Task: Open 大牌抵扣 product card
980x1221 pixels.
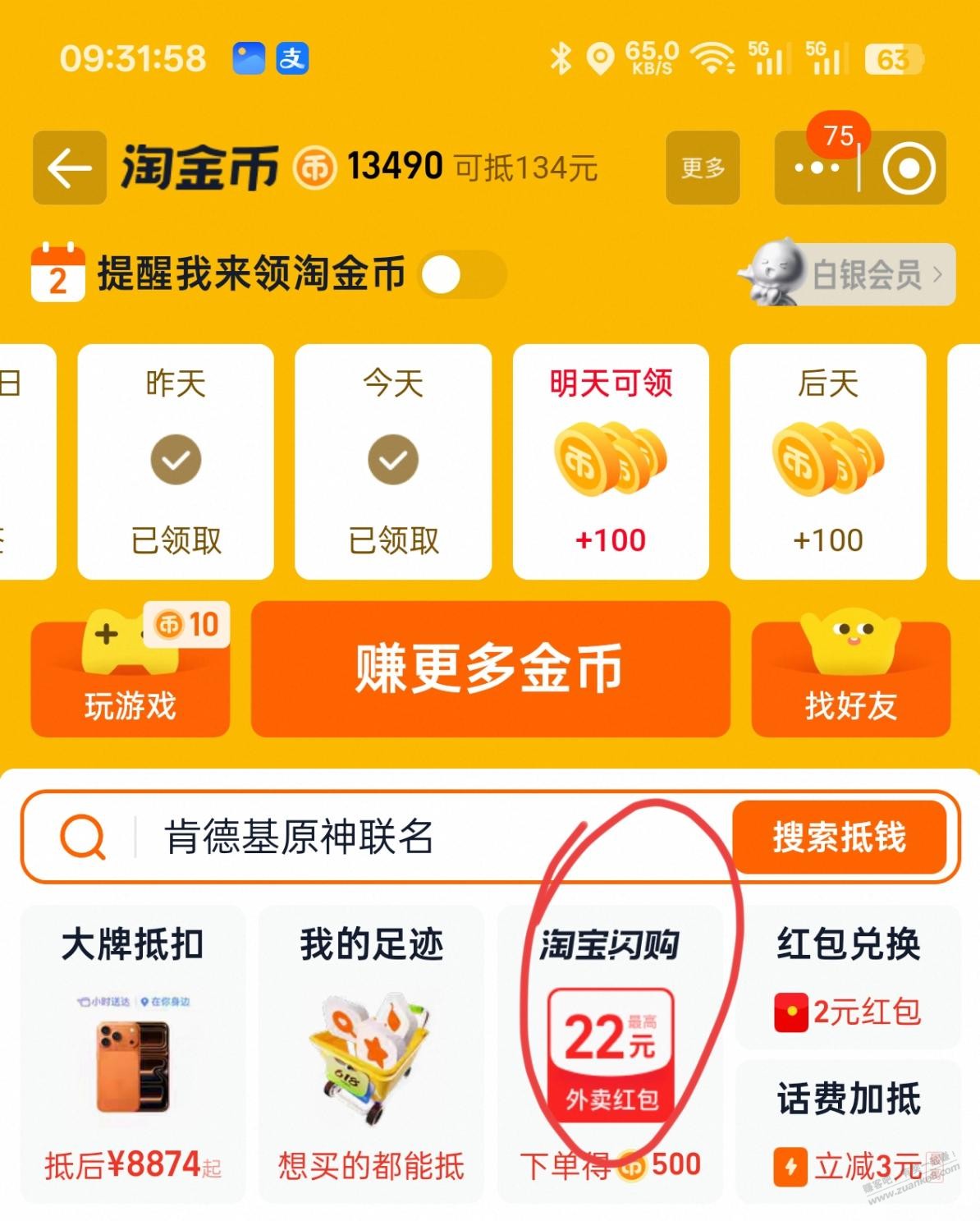Action: (x=132, y=1053)
